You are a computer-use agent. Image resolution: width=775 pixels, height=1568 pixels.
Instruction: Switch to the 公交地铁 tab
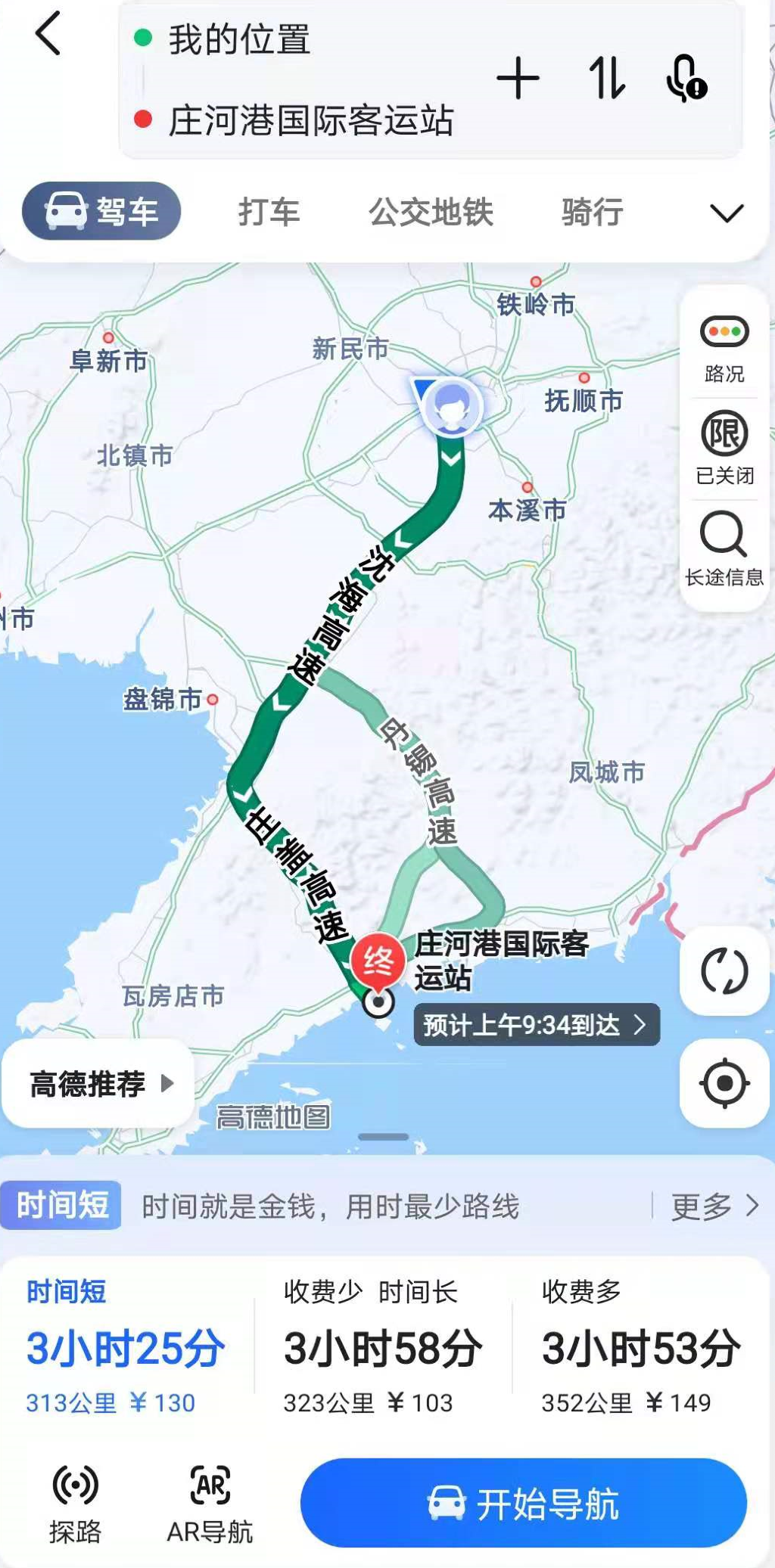pos(431,212)
